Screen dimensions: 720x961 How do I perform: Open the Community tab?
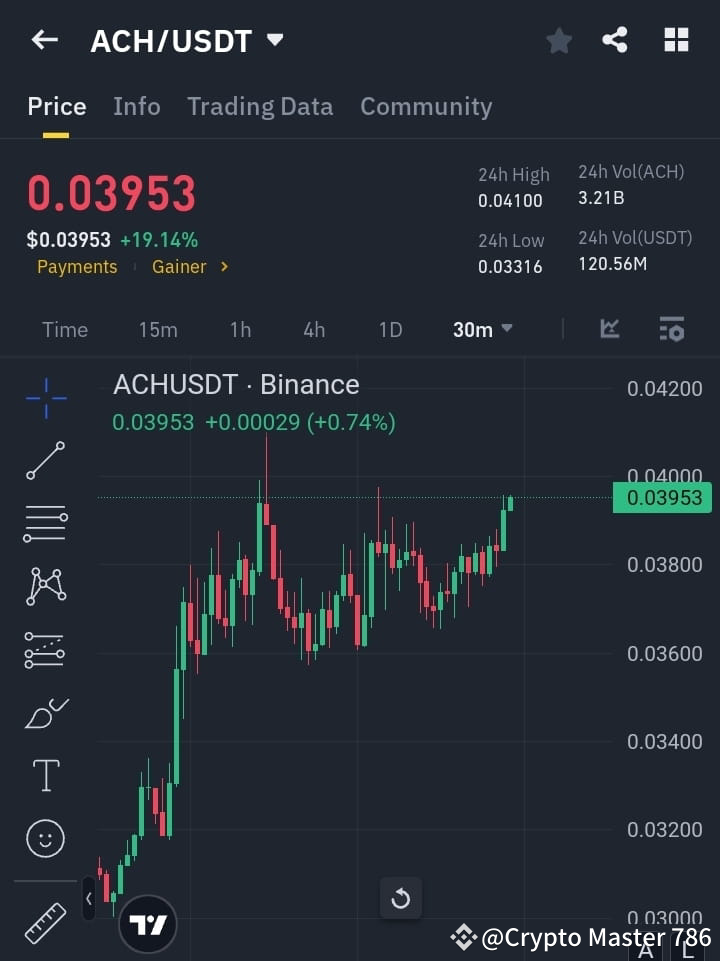pos(426,106)
